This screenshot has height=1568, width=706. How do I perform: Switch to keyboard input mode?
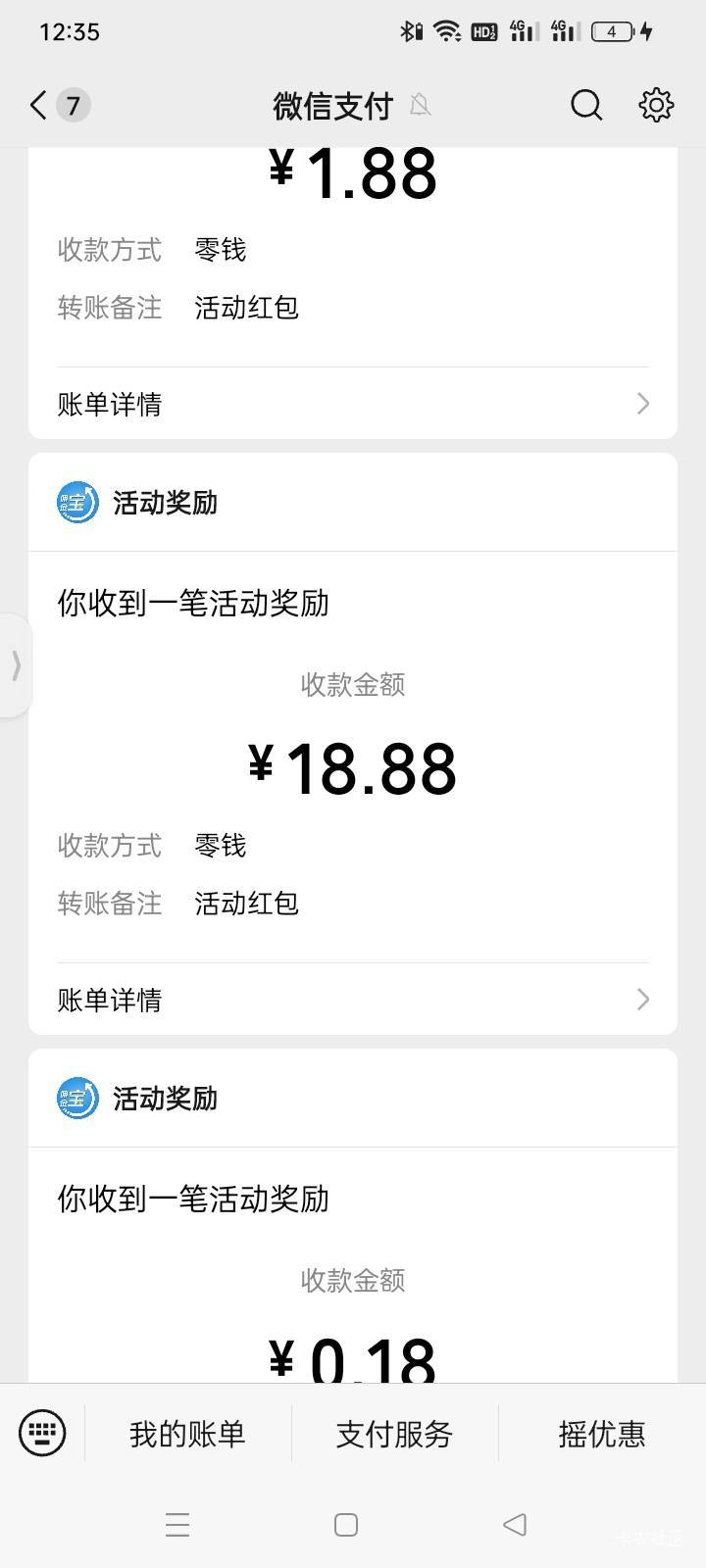[x=42, y=1433]
